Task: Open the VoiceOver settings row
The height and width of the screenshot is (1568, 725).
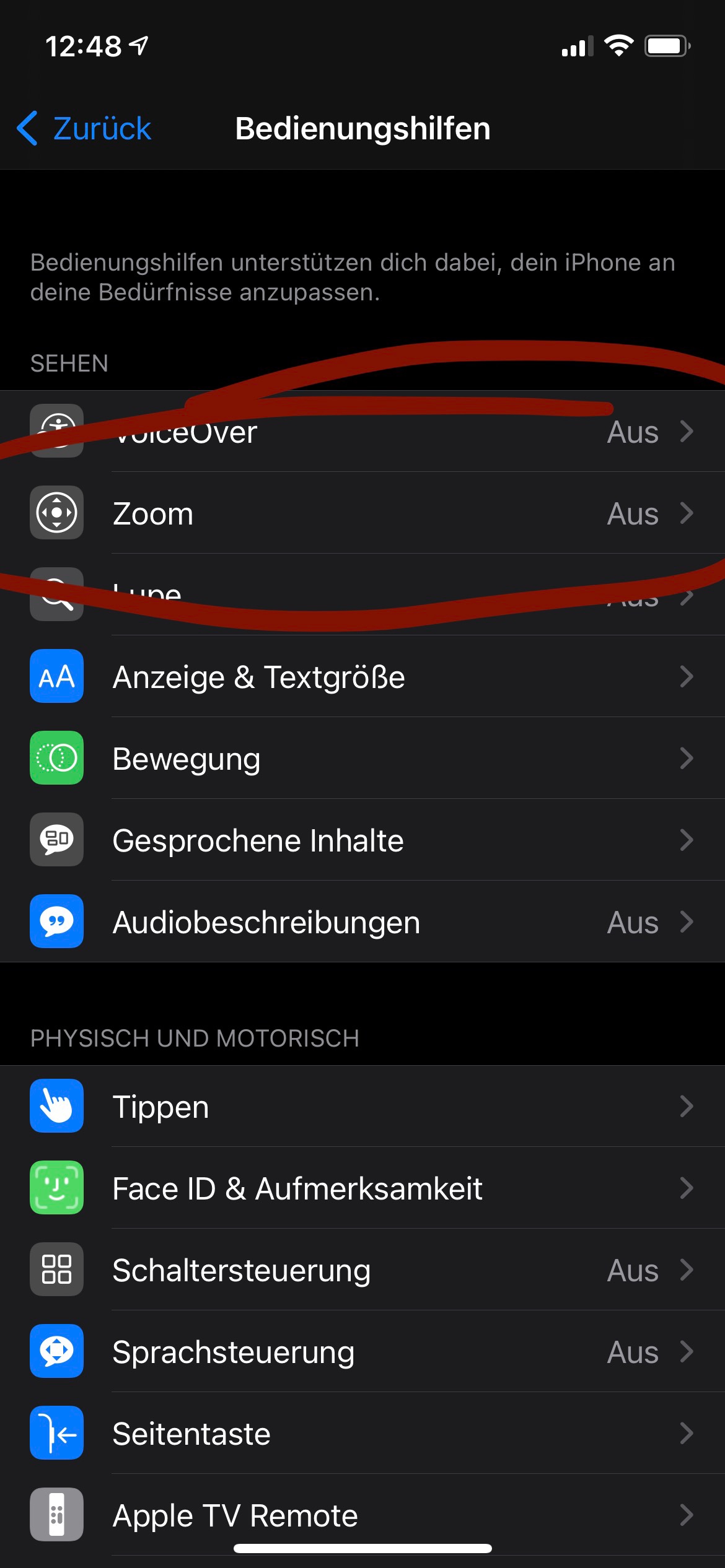Action: coord(362,431)
